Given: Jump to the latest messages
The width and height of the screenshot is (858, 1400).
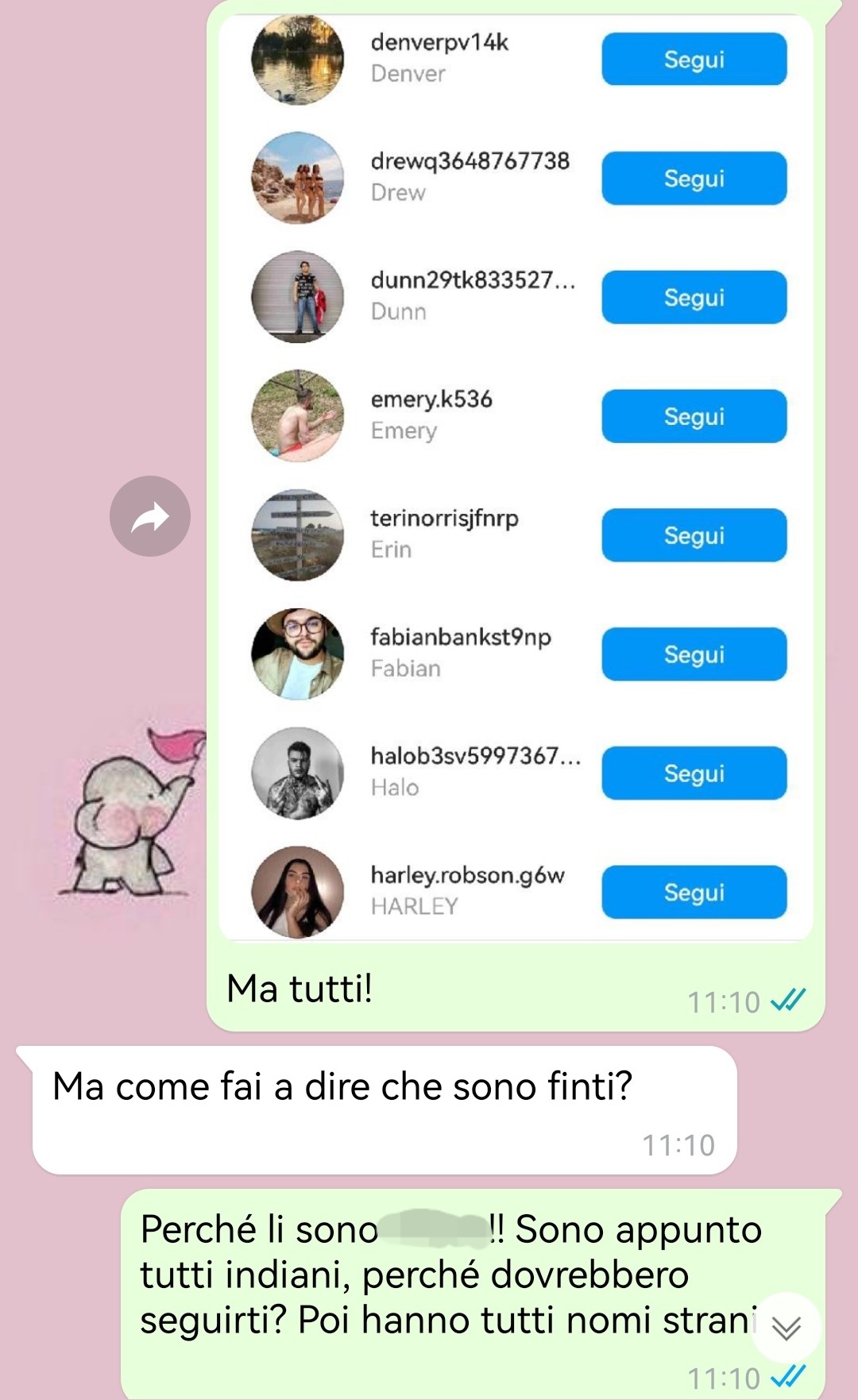Looking at the screenshot, I should (x=786, y=1328).
